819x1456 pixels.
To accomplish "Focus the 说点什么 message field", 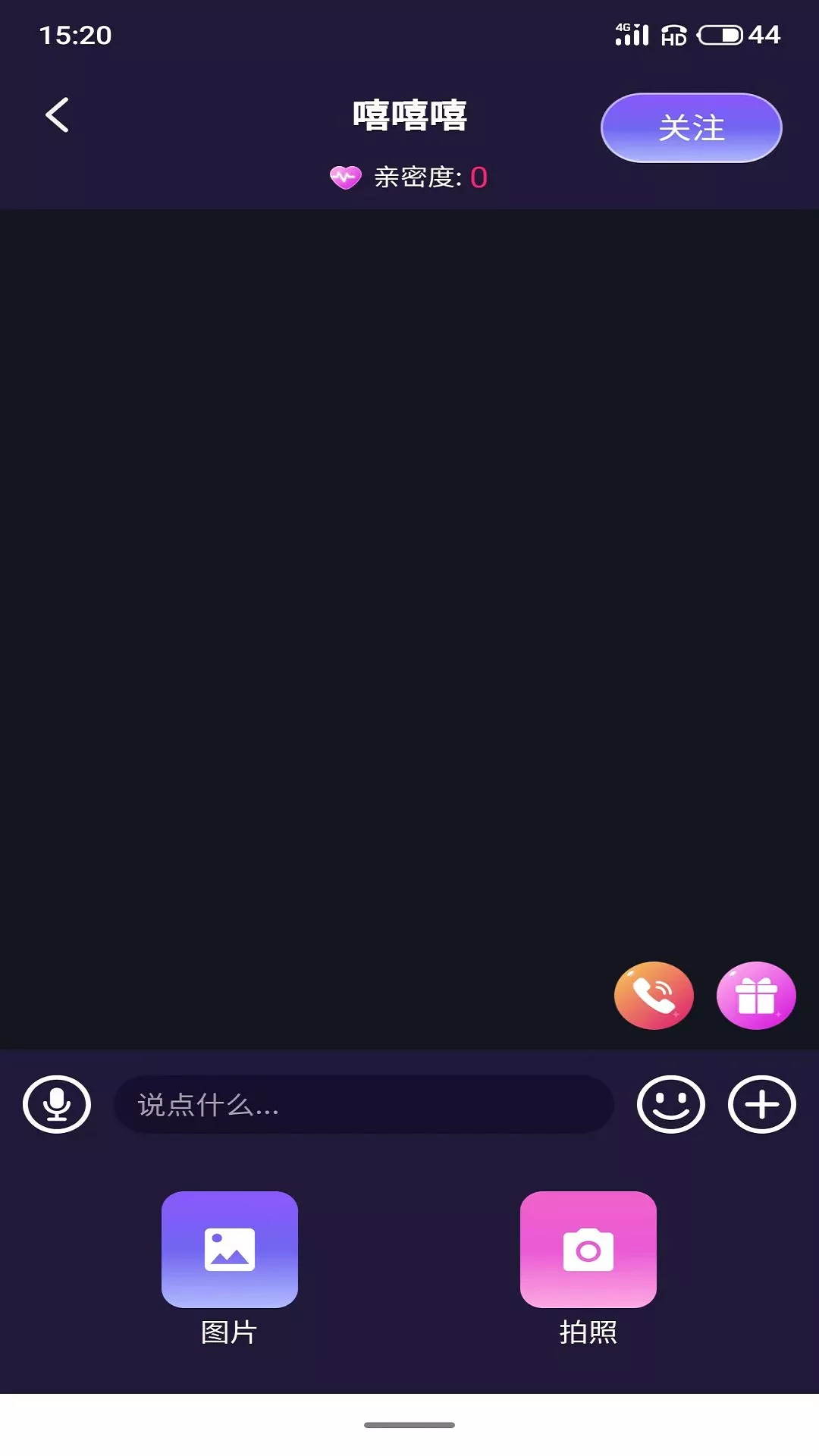I will point(364,1104).
